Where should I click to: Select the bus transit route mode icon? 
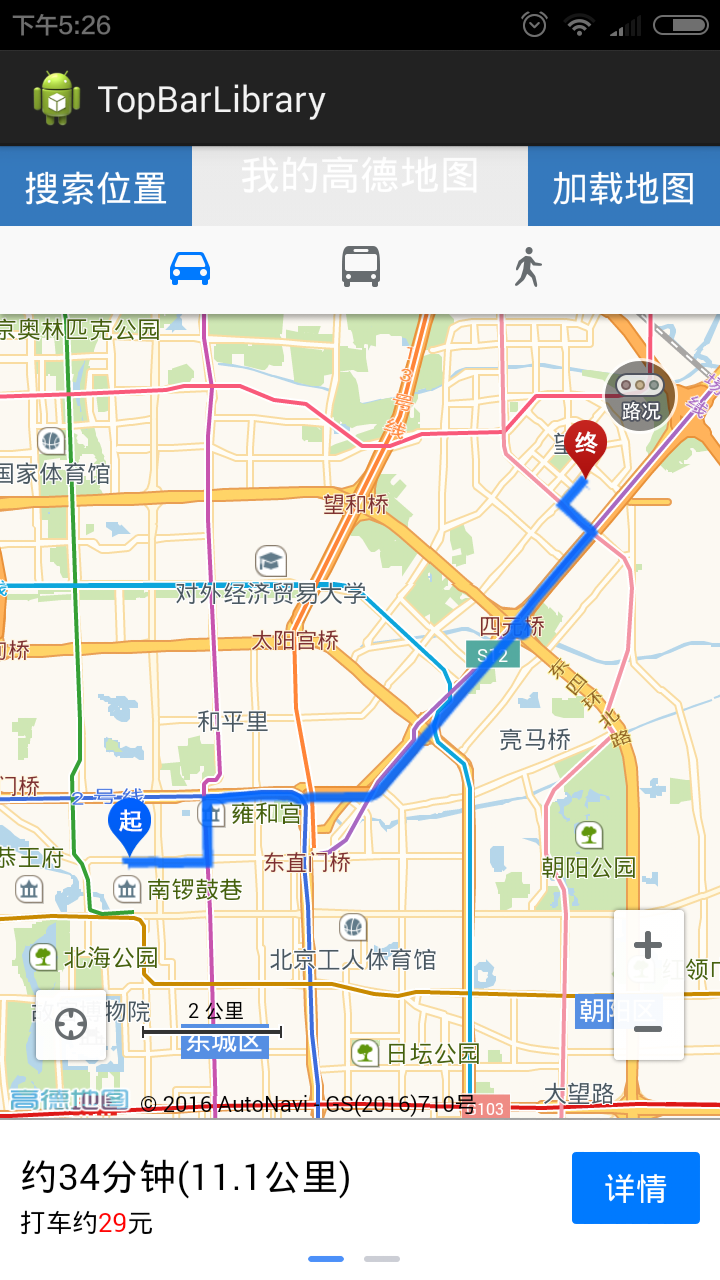click(359, 267)
